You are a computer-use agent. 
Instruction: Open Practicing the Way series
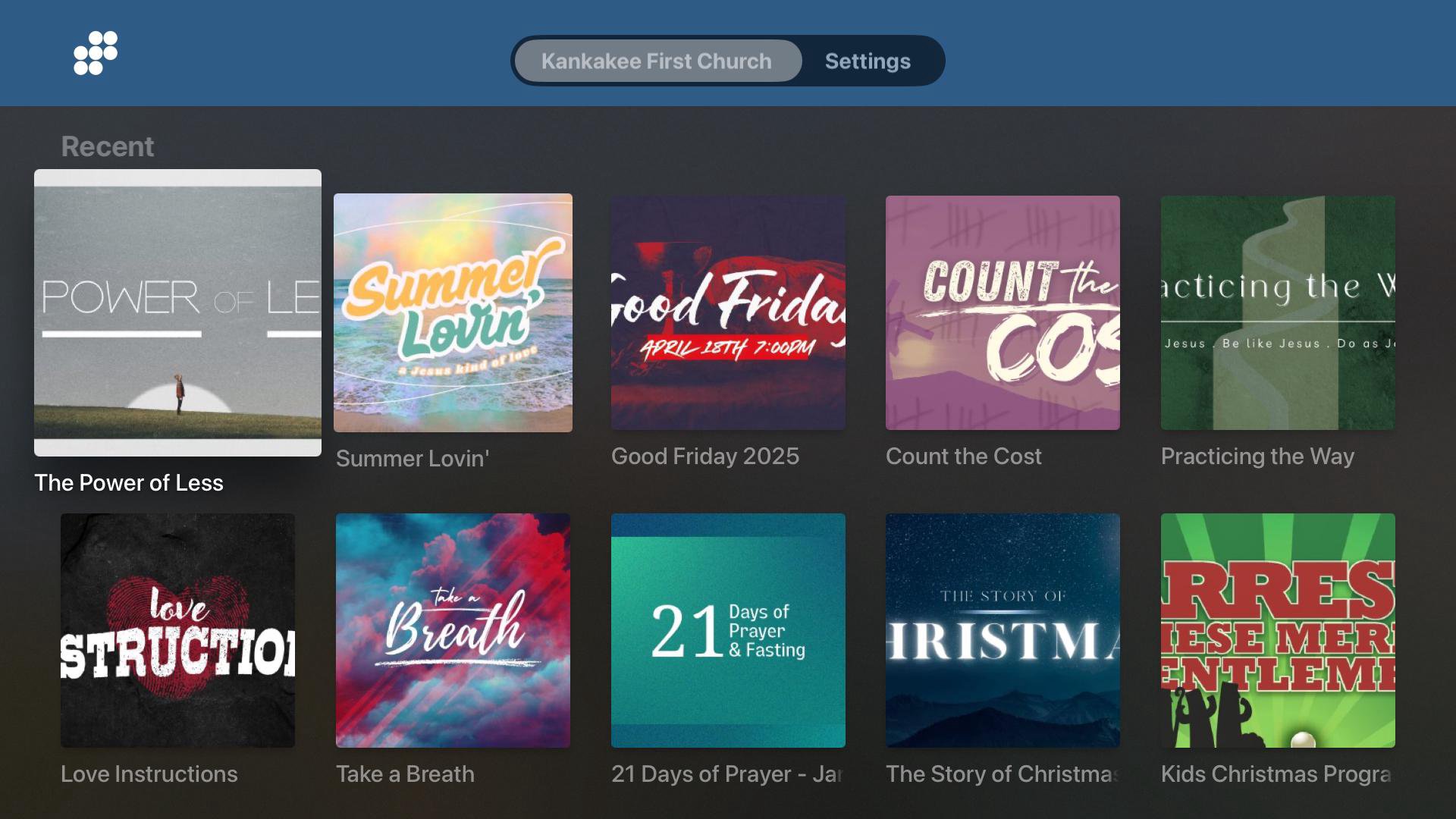tap(1278, 312)
